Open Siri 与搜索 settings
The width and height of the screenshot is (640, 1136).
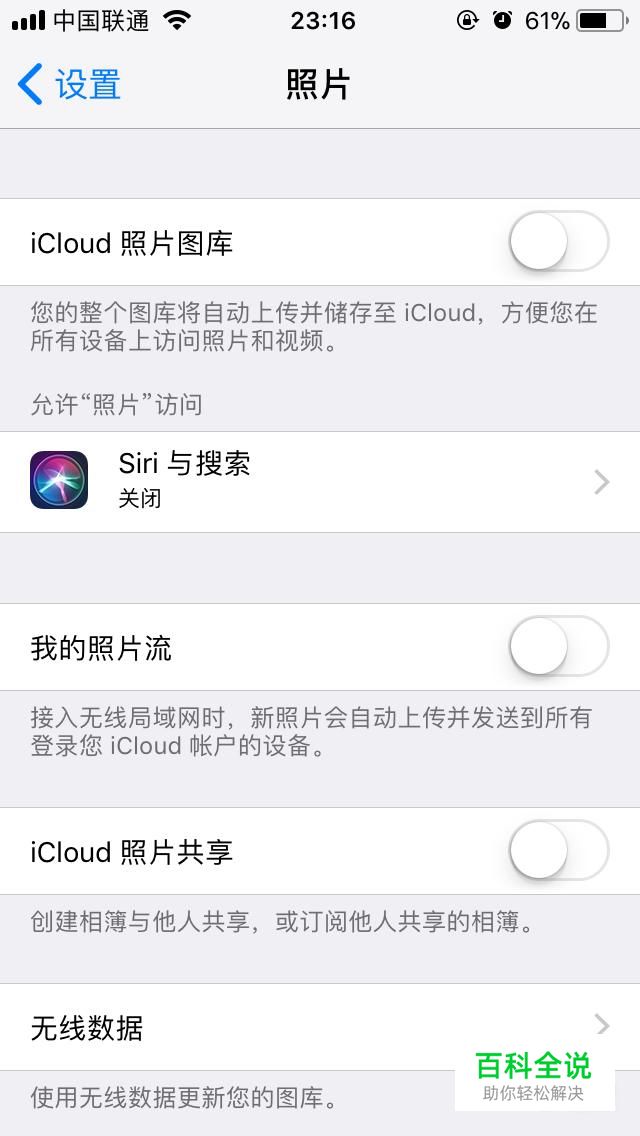(320, 482)
